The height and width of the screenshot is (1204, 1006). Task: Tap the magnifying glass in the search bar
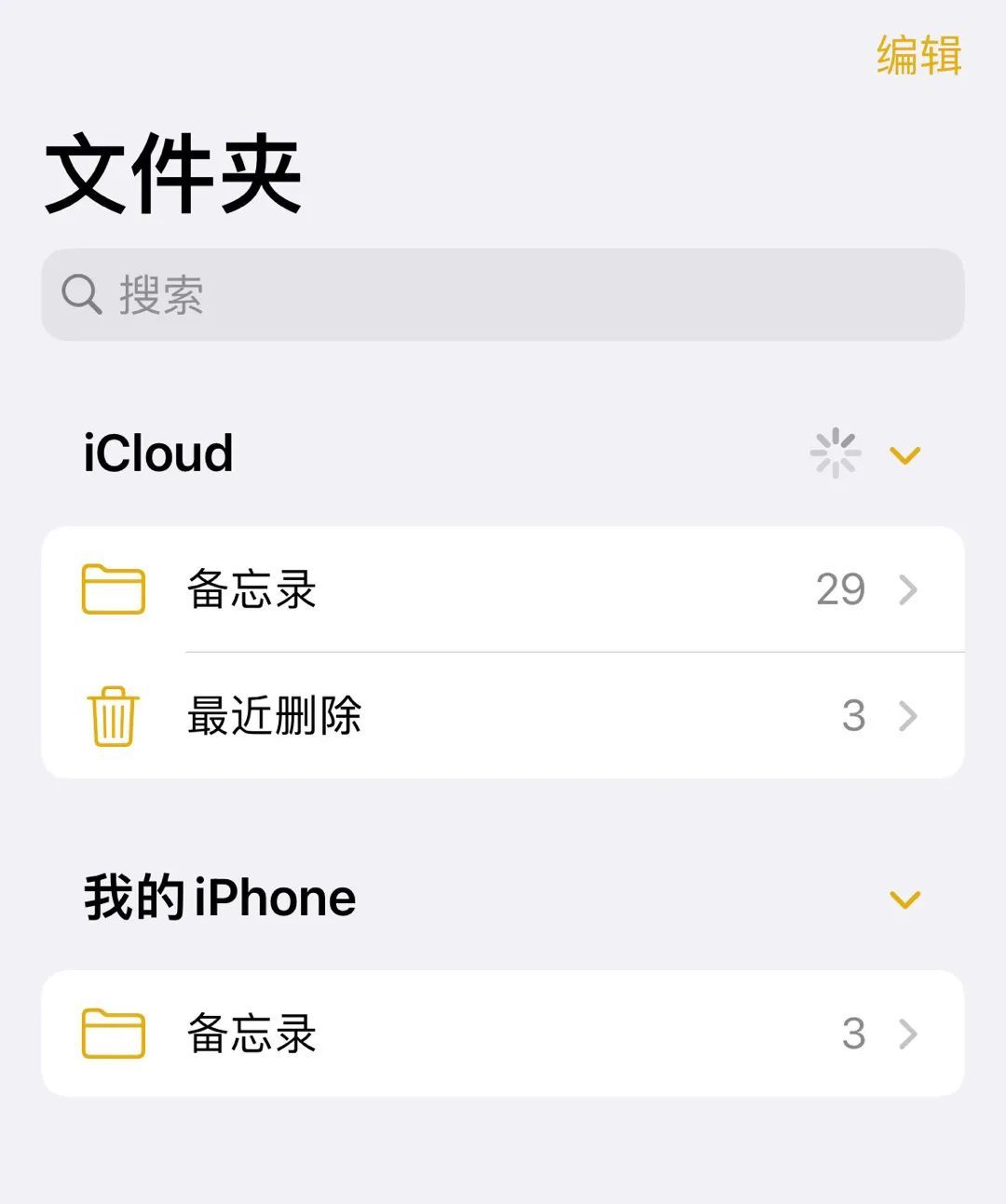pos(82,294)
